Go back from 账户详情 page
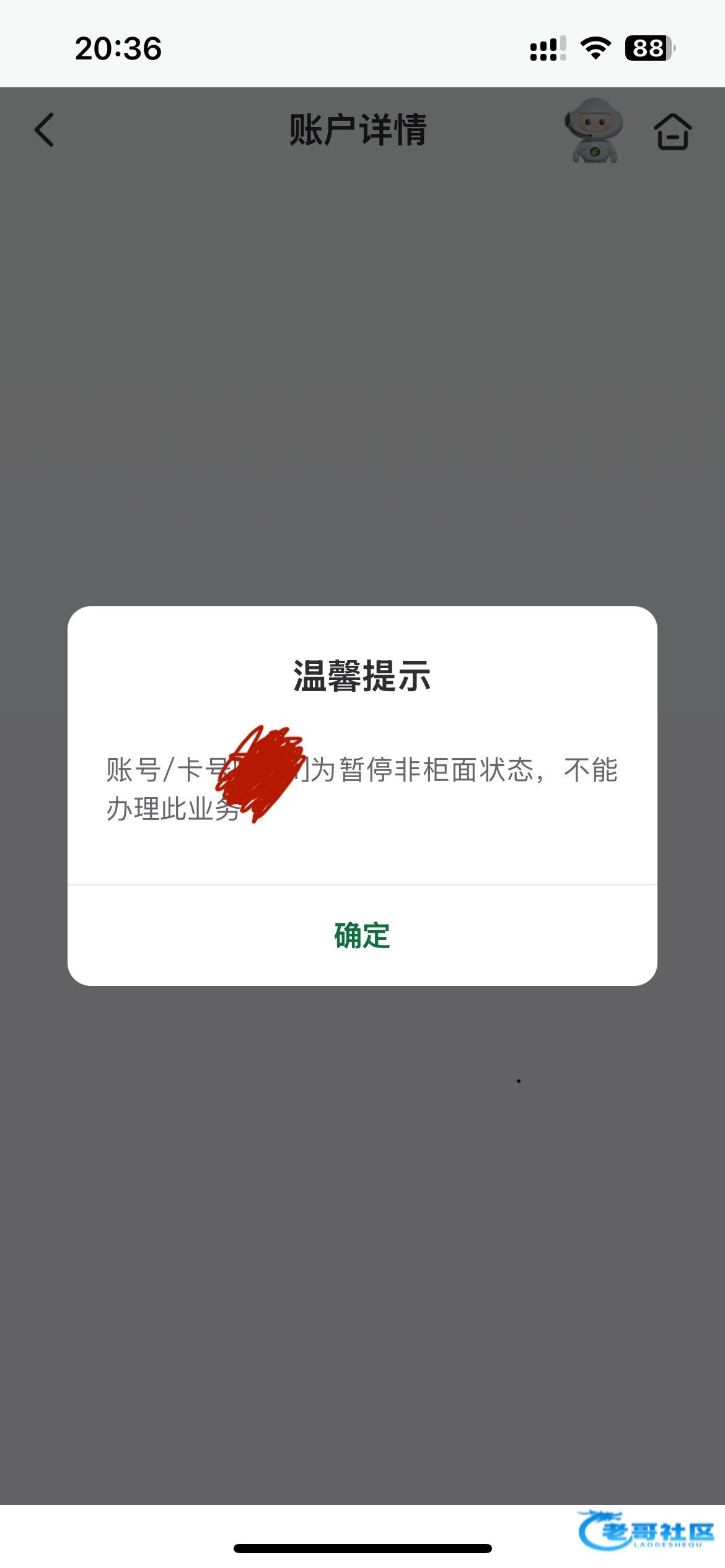 45,130
